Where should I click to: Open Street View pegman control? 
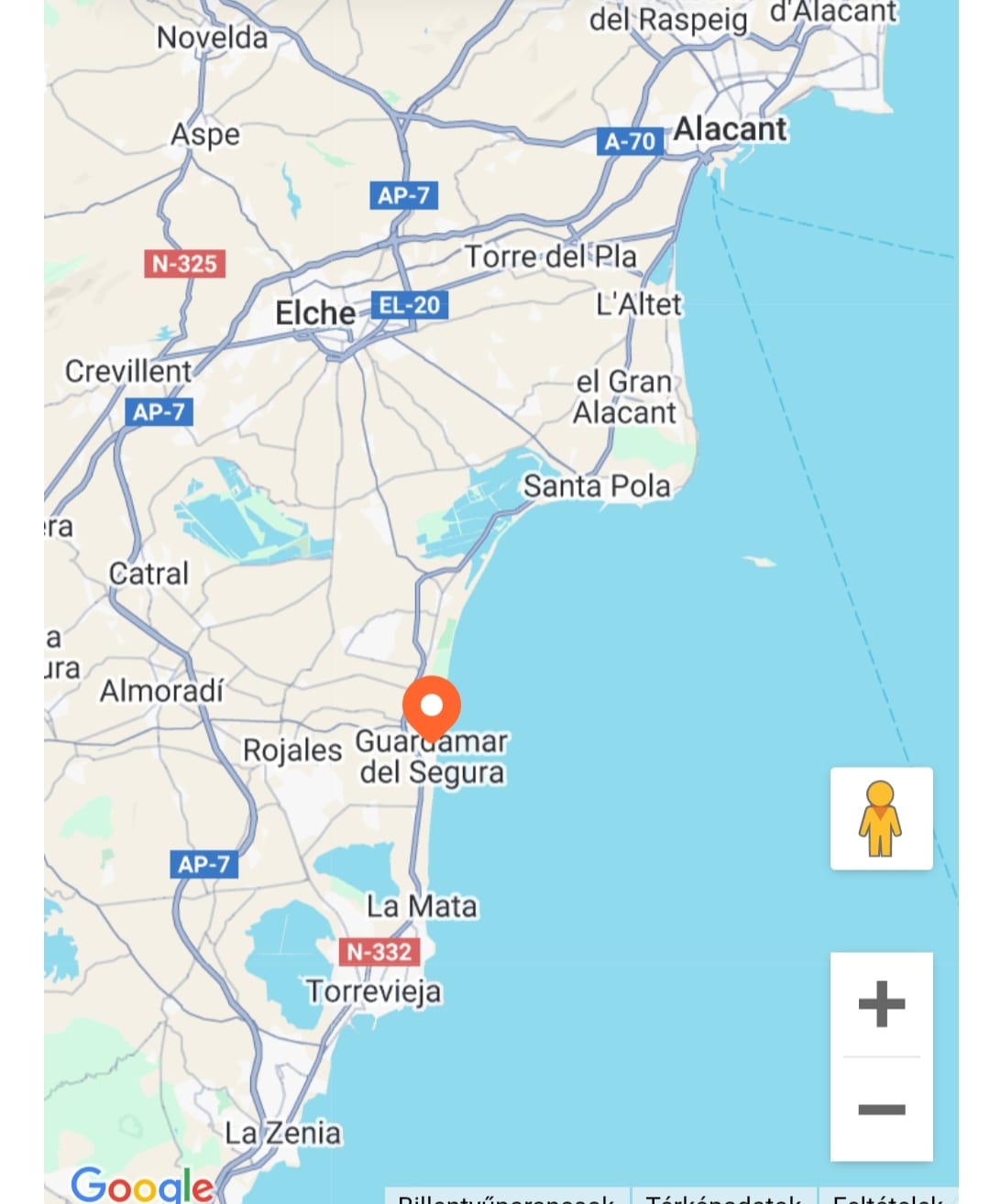881,818
